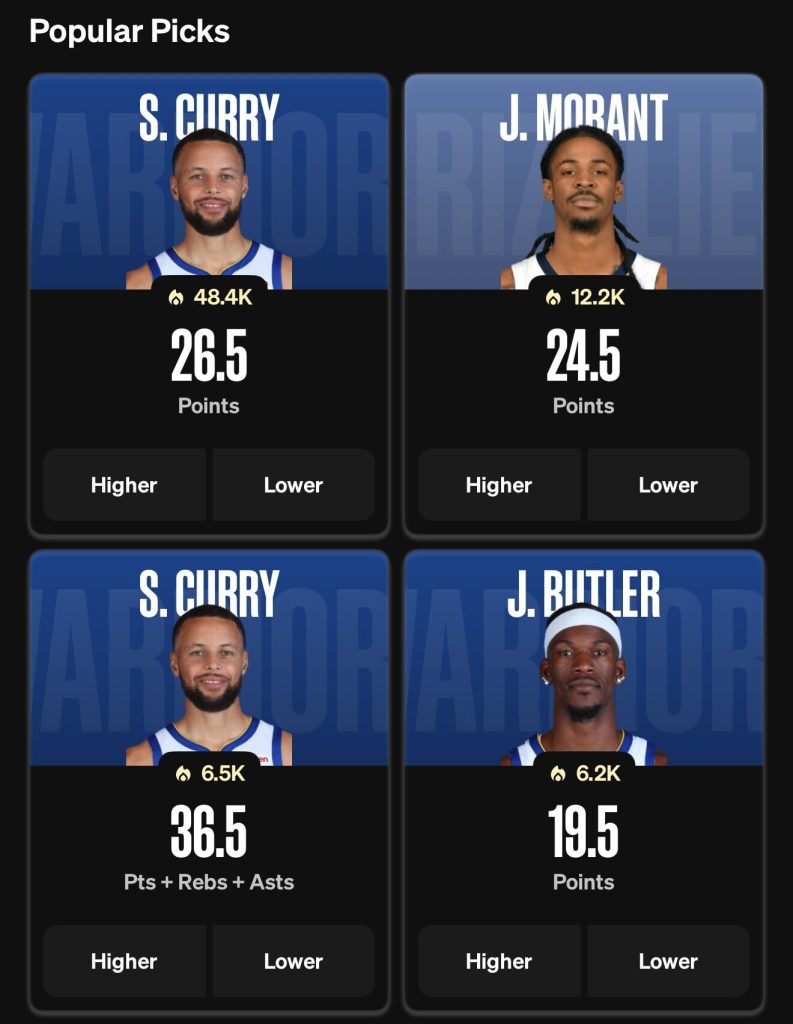Open S. Curry's 26.5 Points card

[x=208, y=200]
